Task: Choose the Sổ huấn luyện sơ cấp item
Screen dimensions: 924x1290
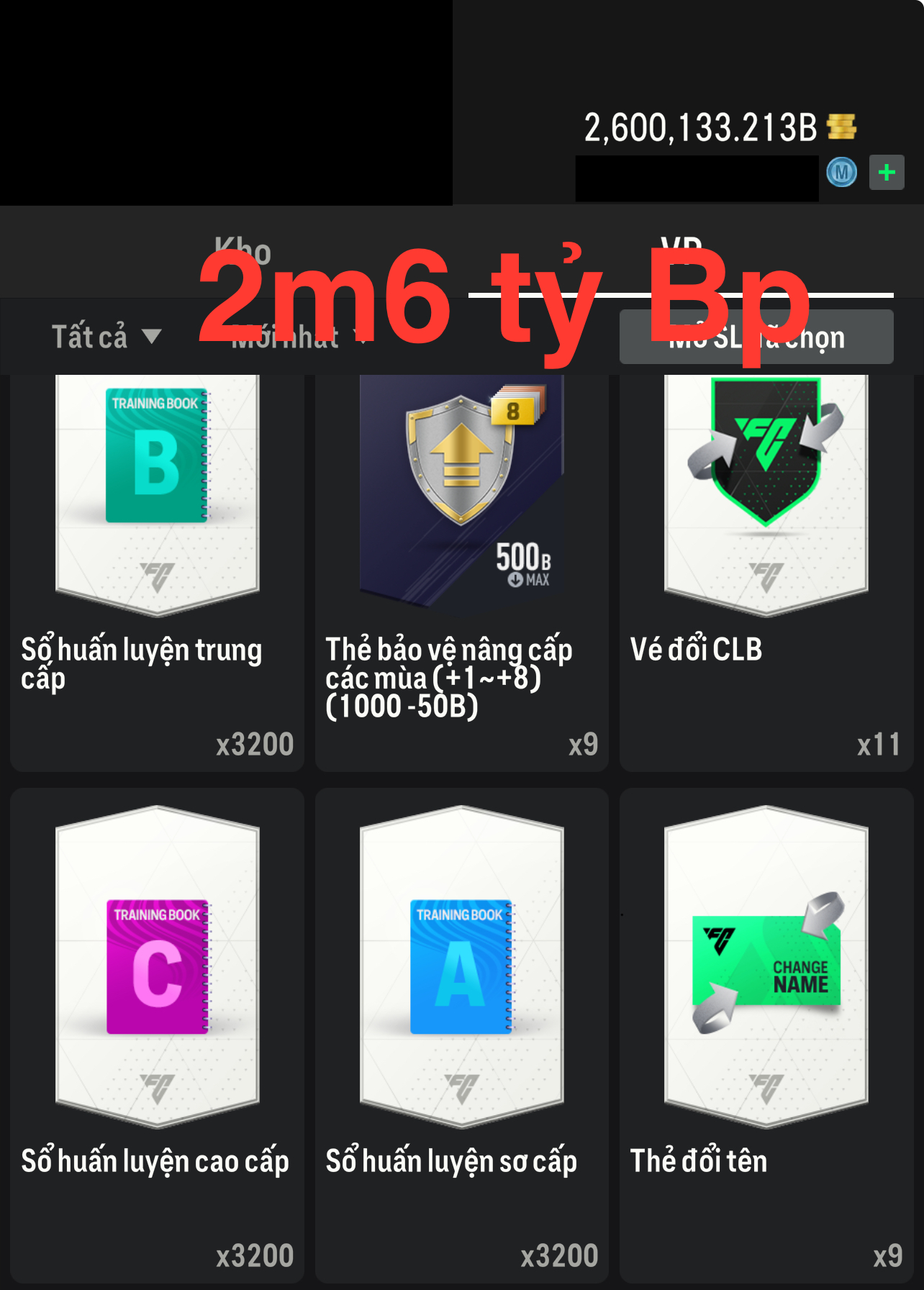Action: (x=461, y=1035)
